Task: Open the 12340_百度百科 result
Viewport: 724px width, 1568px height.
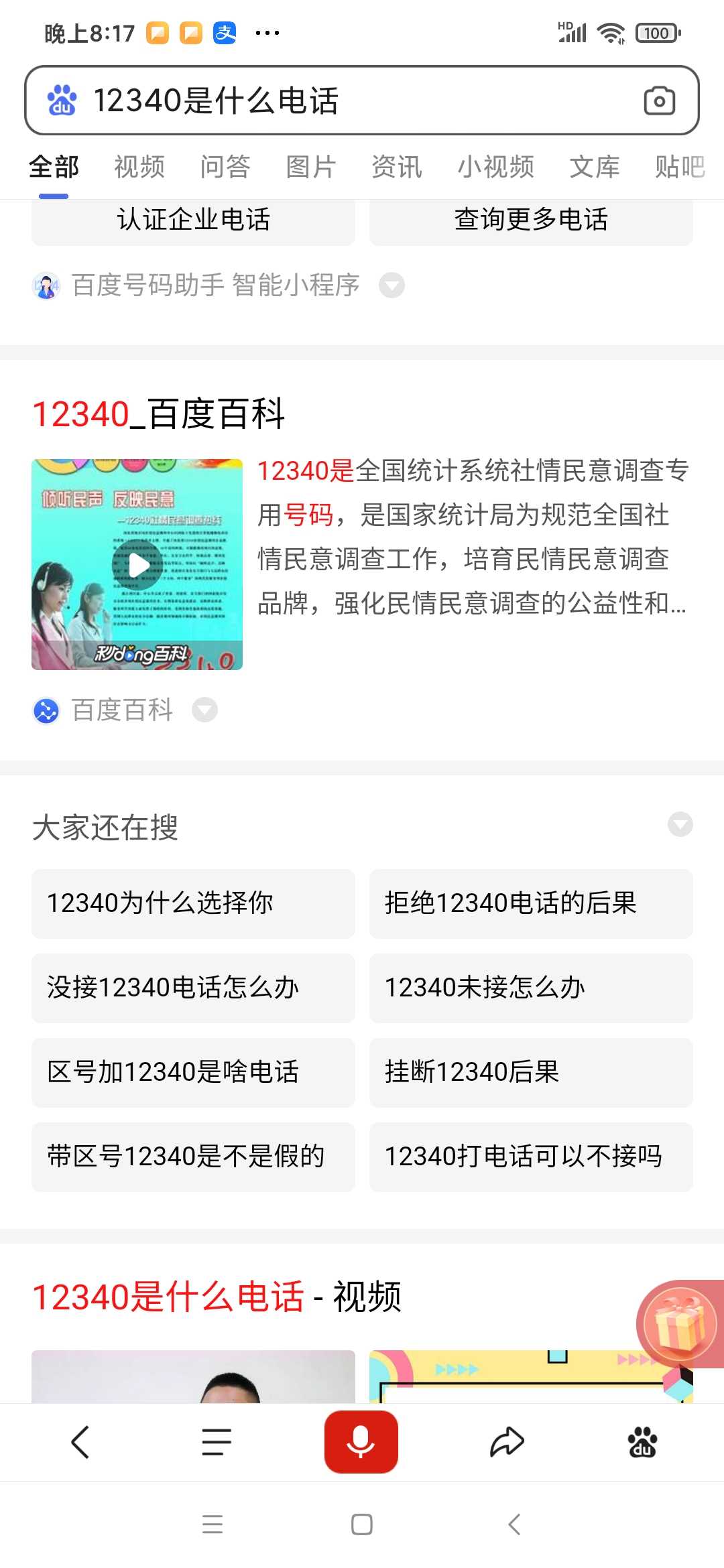Action: pos(159,413)
